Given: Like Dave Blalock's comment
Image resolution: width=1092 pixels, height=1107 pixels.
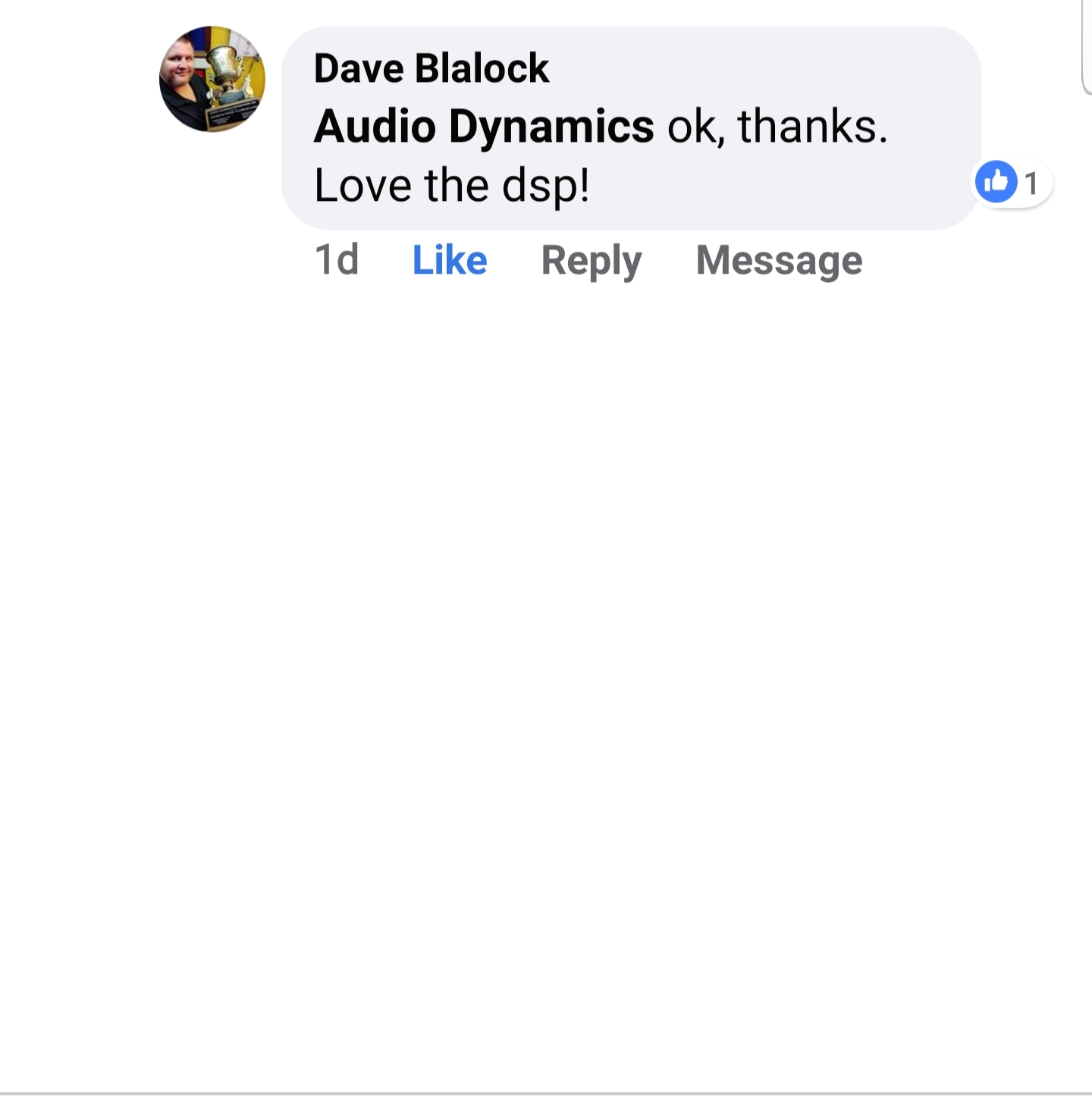Looking at the screenshot, I should [449, 260].
